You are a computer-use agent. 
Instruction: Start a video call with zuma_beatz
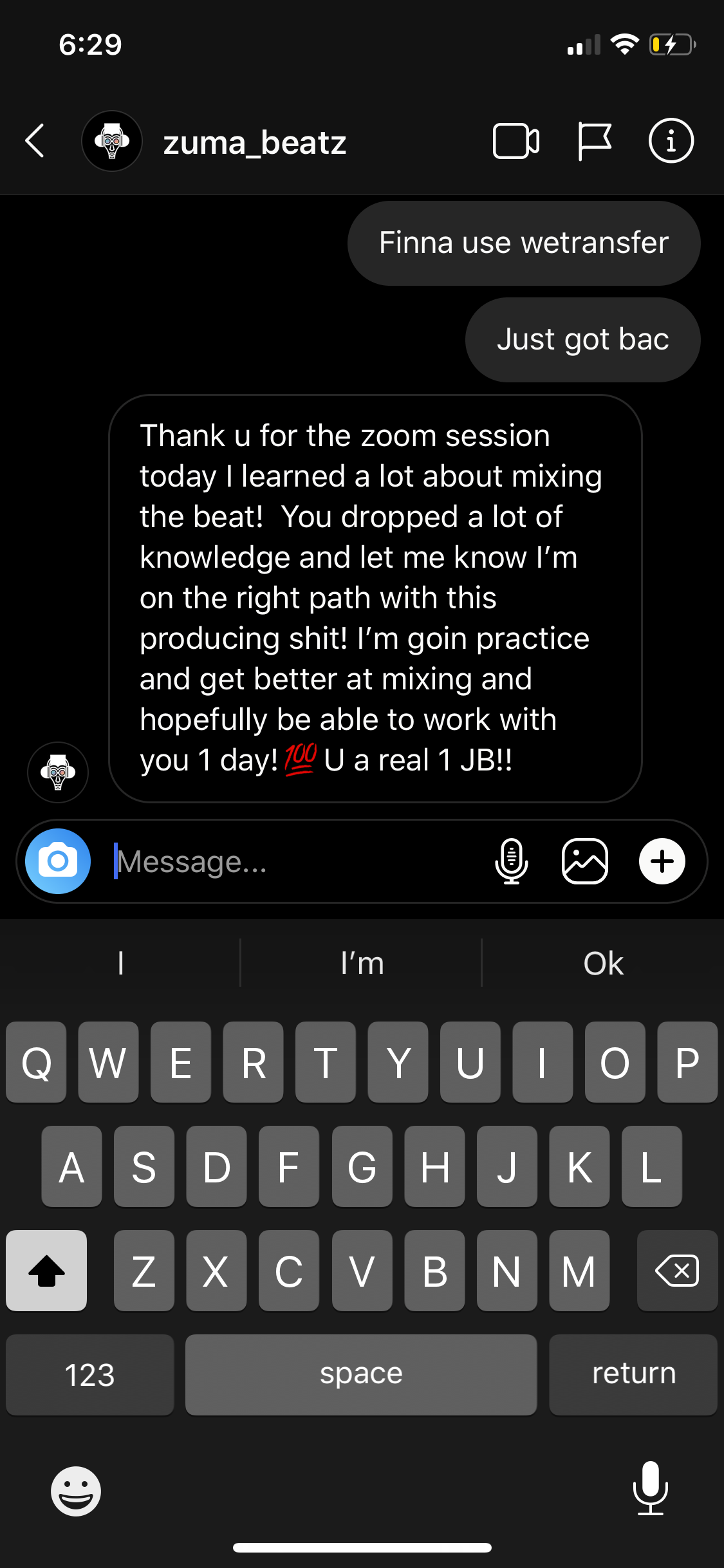pos(516,141)
